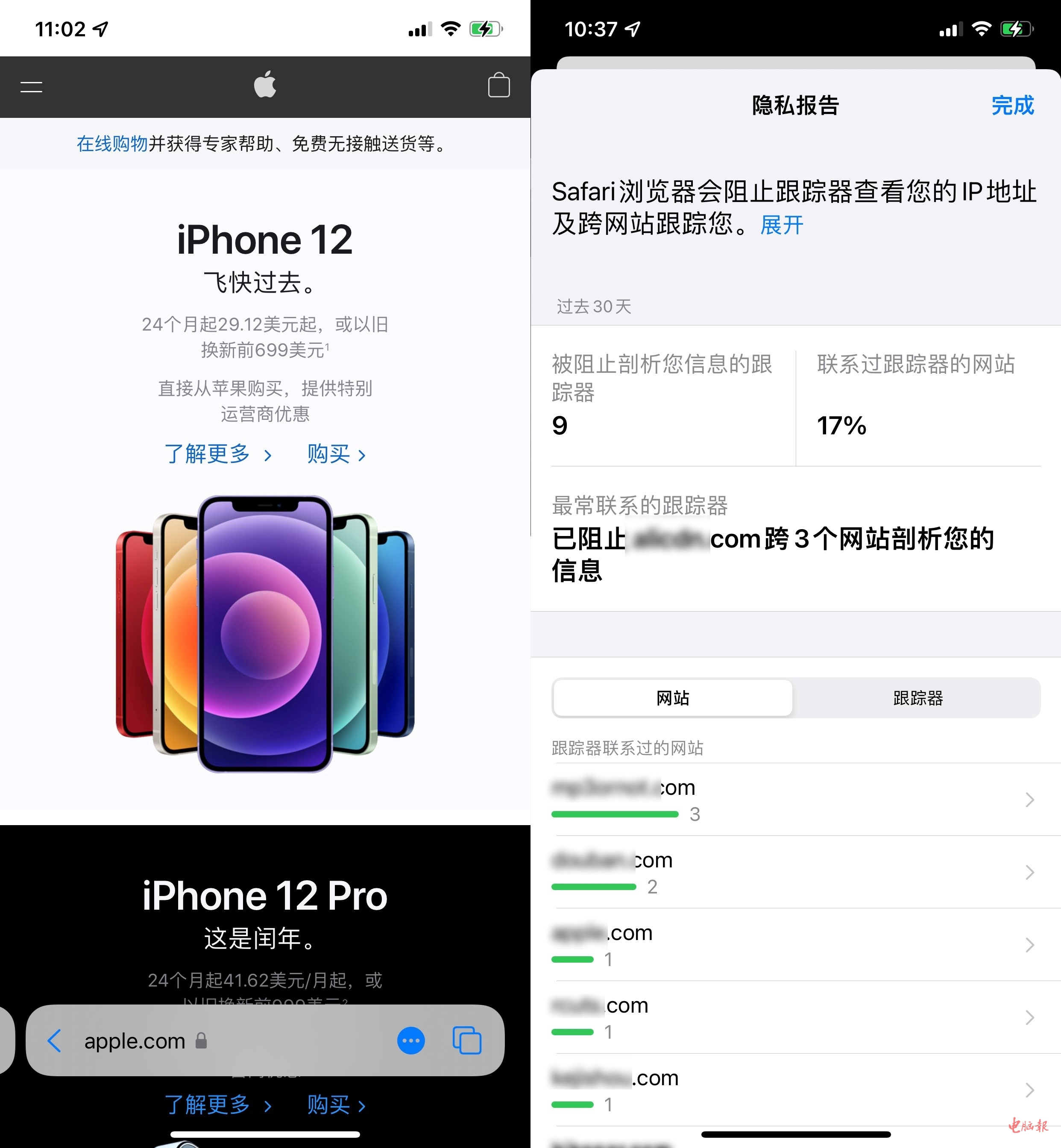Tap 了解更多 under iPhone 12 Pro
Image resolution: width=1061 pixels, height=1148 pixels.
[x=217, y=1104]
